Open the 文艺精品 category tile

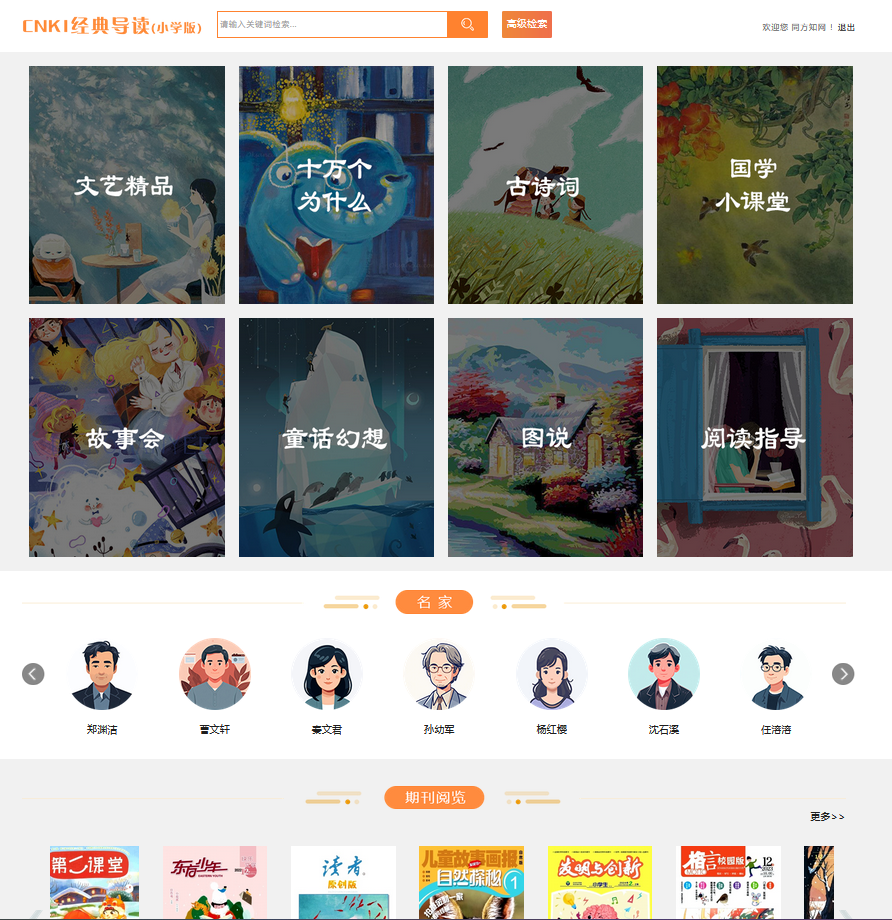click(x=127, y=185)
